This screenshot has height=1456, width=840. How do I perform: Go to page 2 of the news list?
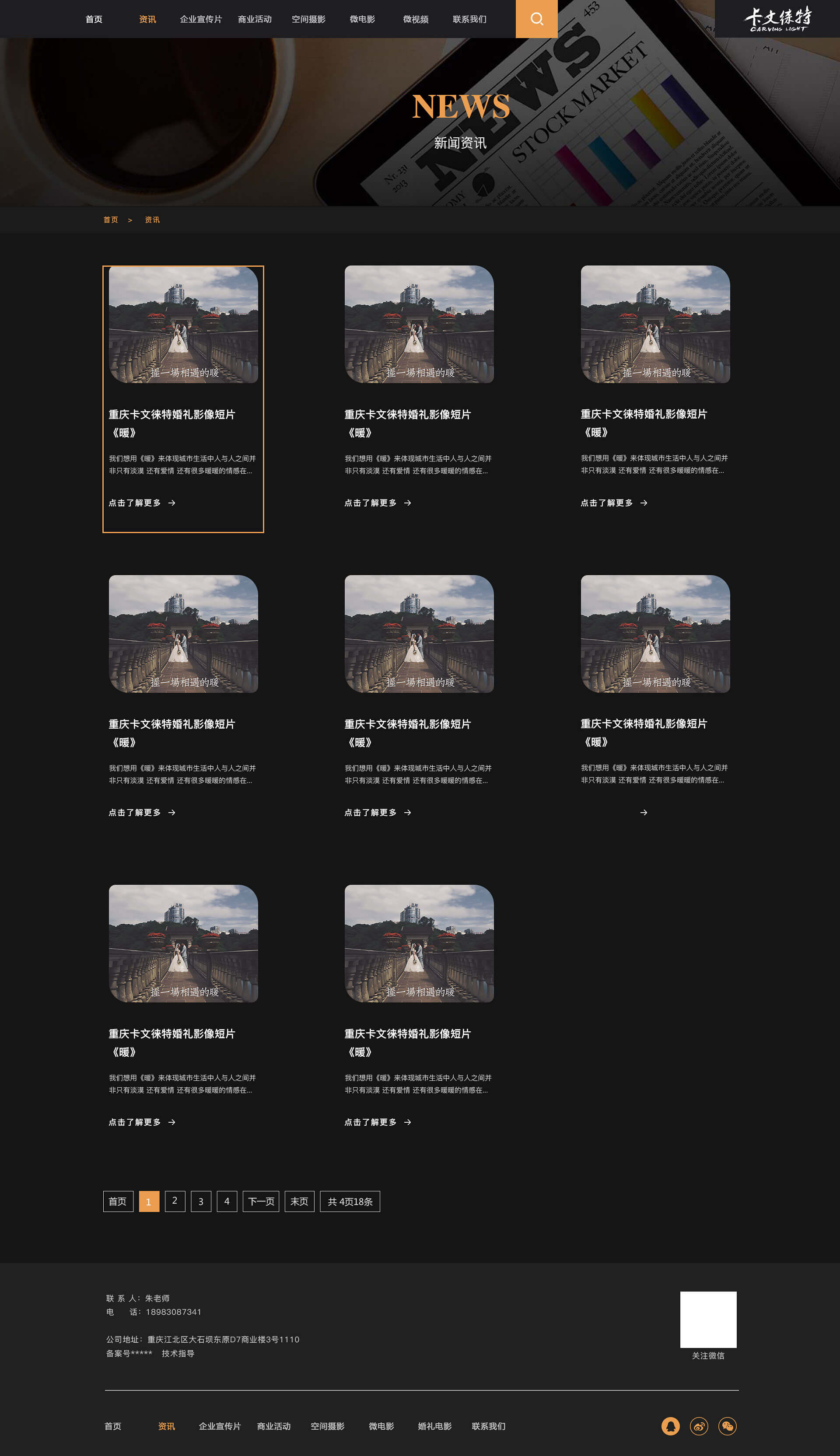coord(175,1201)
